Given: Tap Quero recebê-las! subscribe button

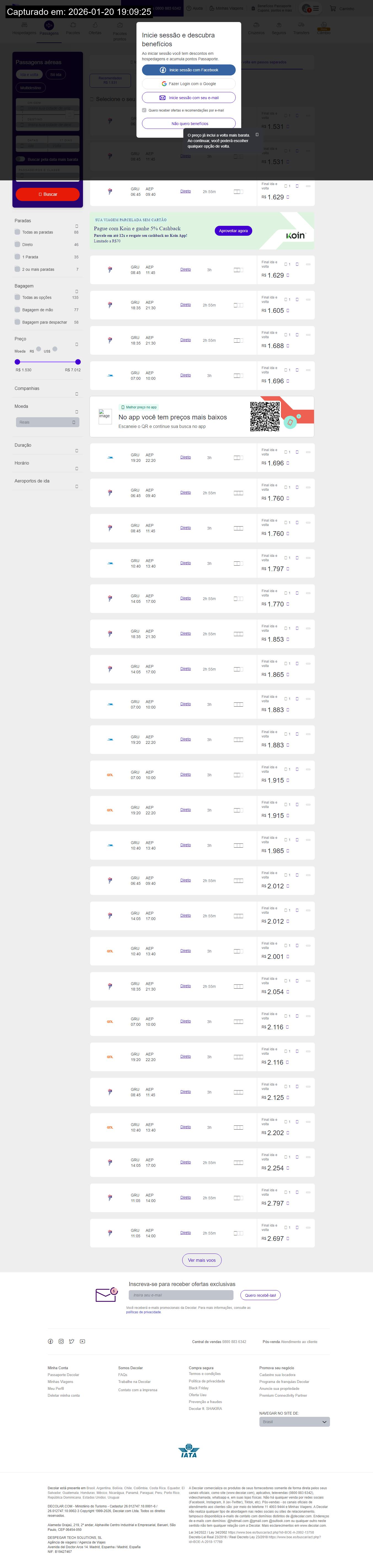Looking at the screenshot, I should [x=260, y=1295].
